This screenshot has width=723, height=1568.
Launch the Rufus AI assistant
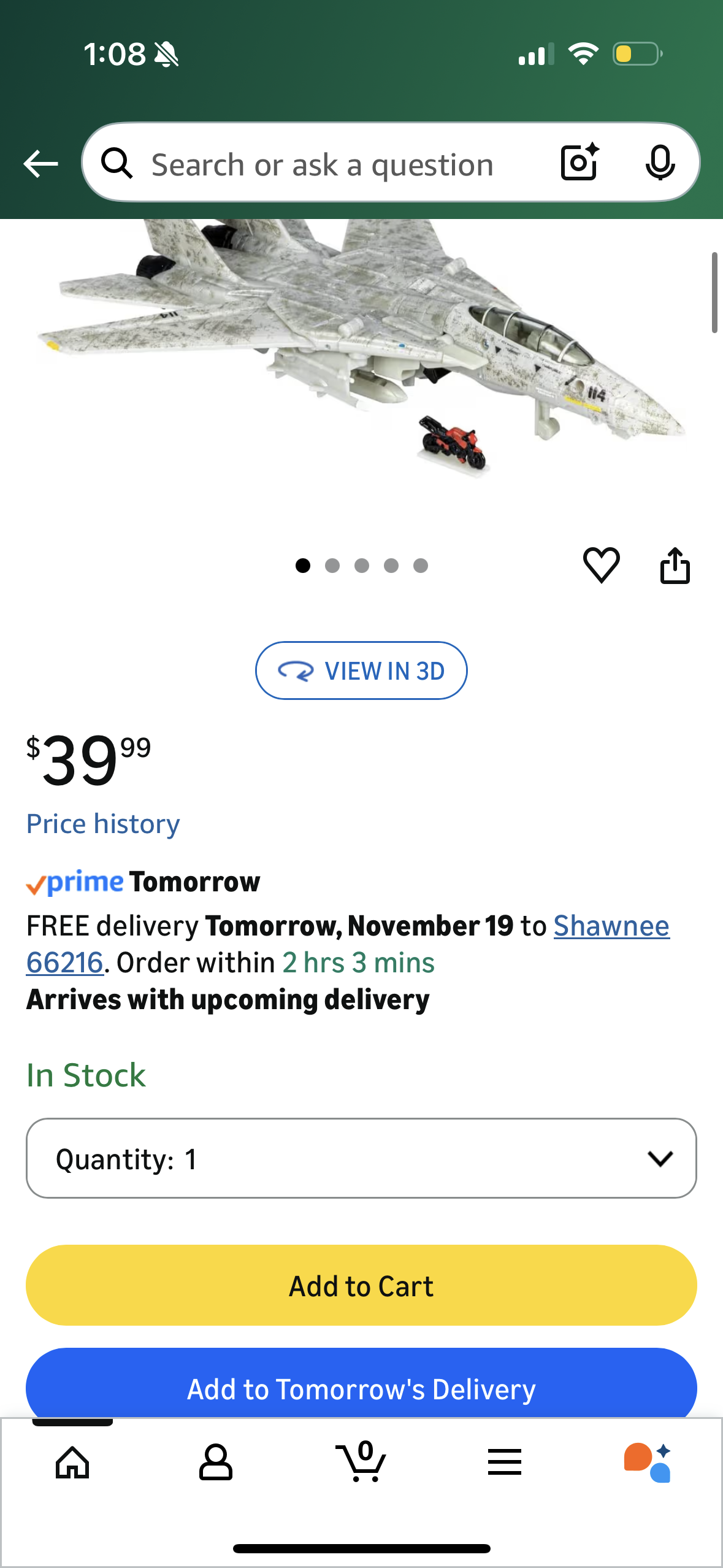point(648,1463)
